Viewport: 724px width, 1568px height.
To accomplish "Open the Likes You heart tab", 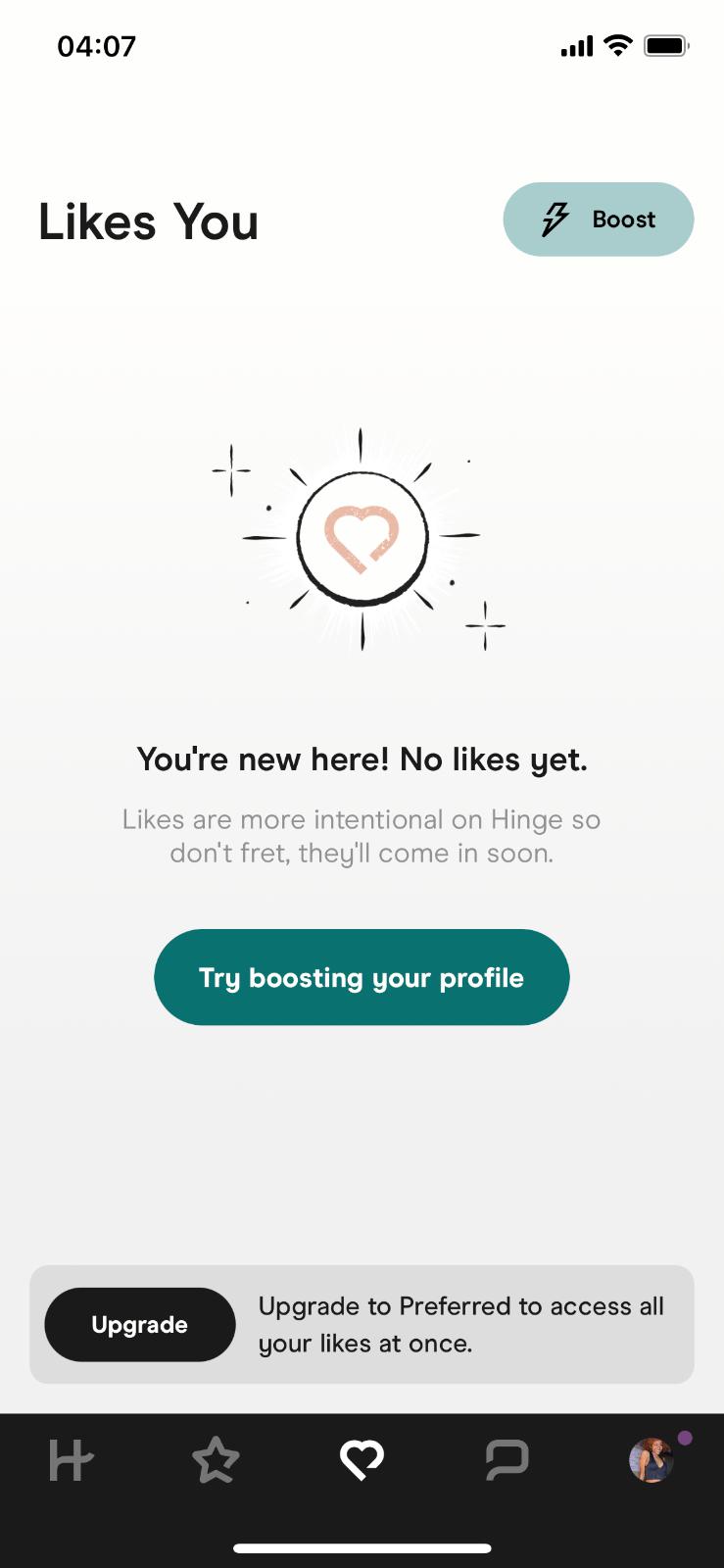I will point(362,1461).
